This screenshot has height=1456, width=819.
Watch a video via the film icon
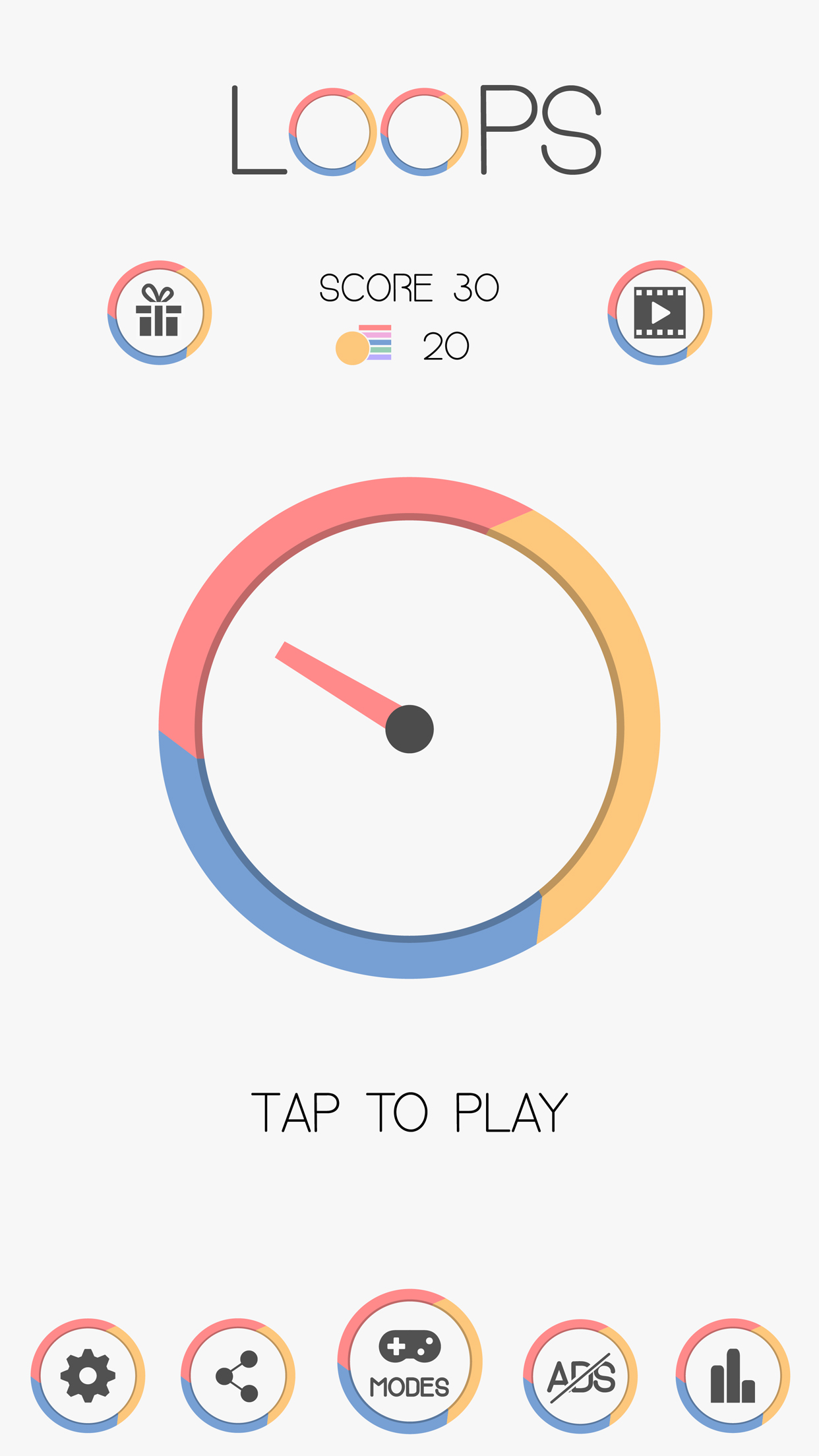click(659, 313)
